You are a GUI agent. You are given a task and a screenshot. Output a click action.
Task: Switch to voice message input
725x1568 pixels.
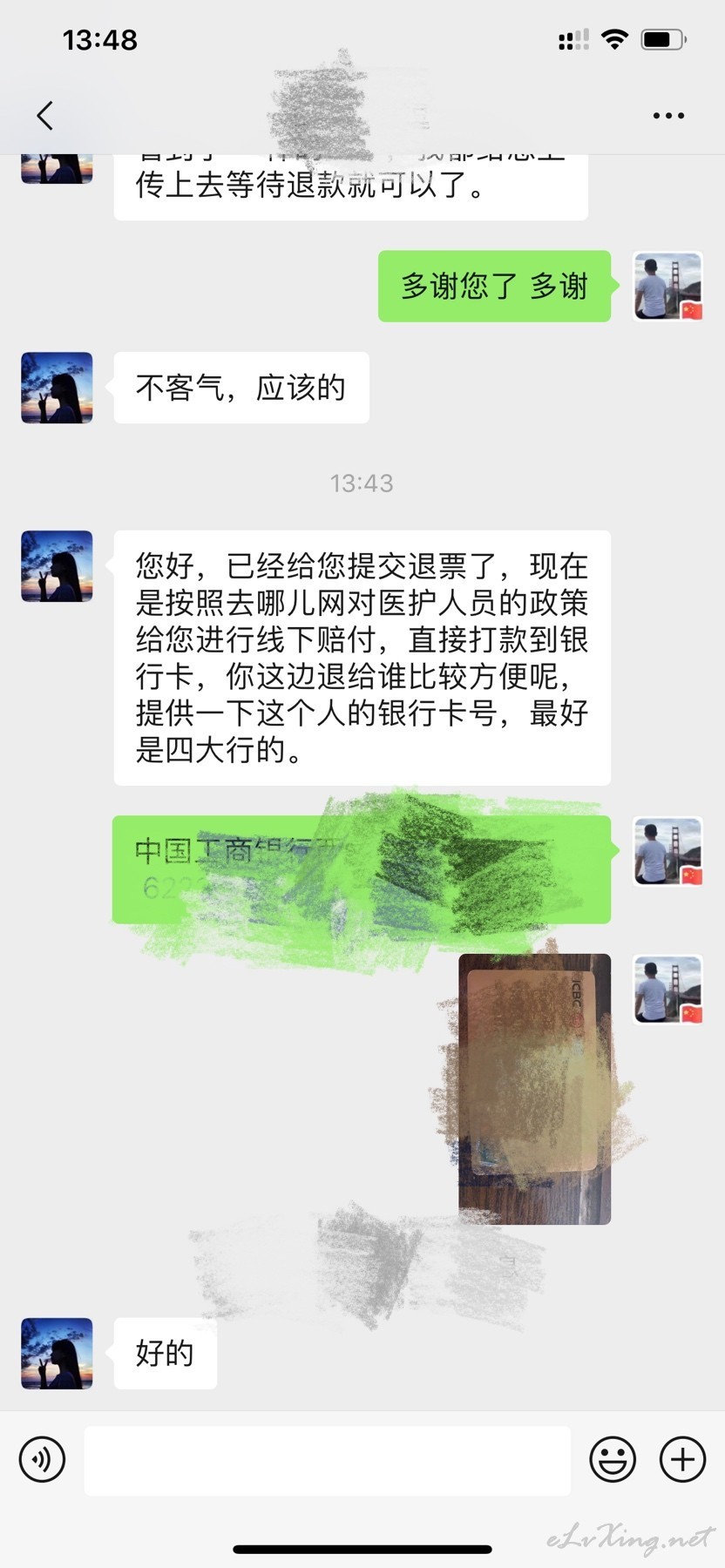point(42,1458)
